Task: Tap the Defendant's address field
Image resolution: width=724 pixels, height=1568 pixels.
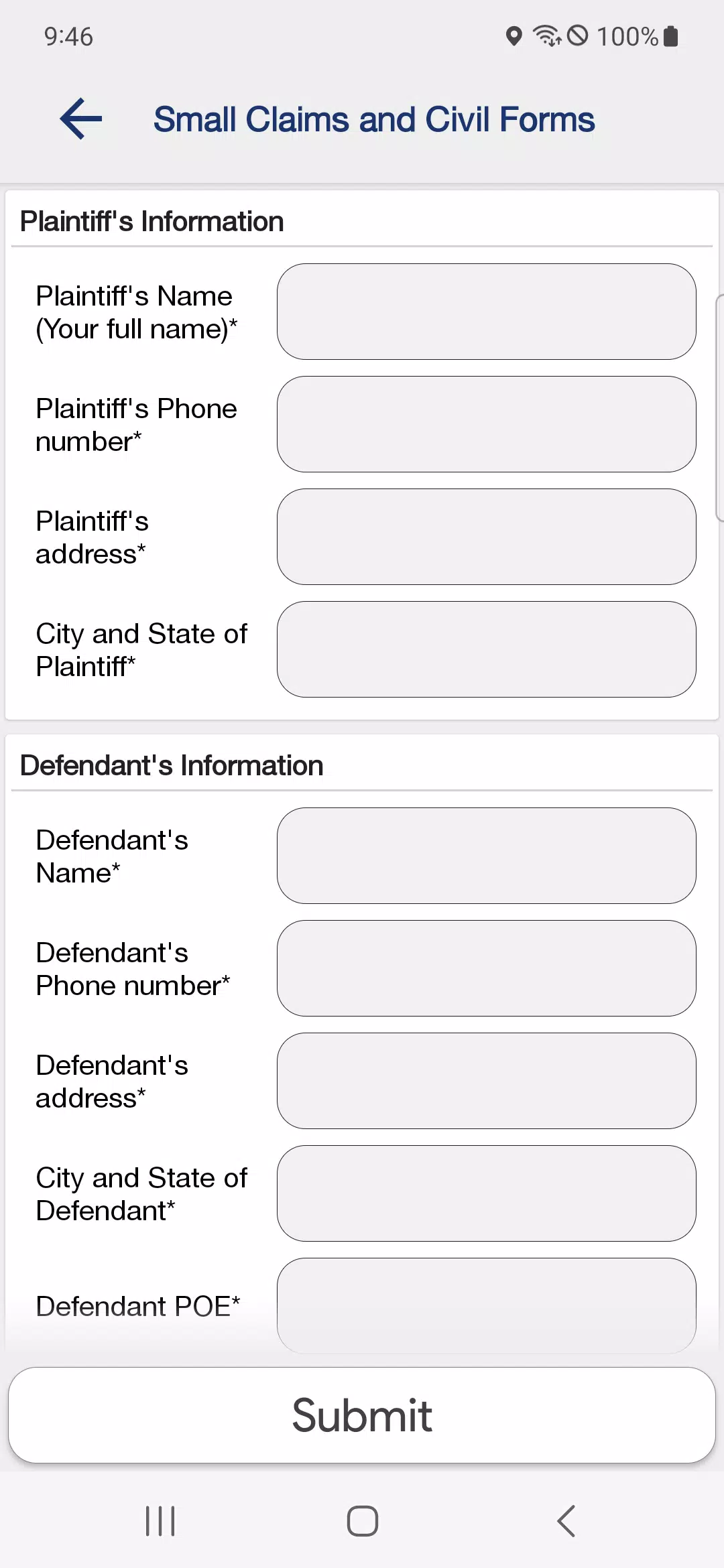Action: tap(486, 1081)
